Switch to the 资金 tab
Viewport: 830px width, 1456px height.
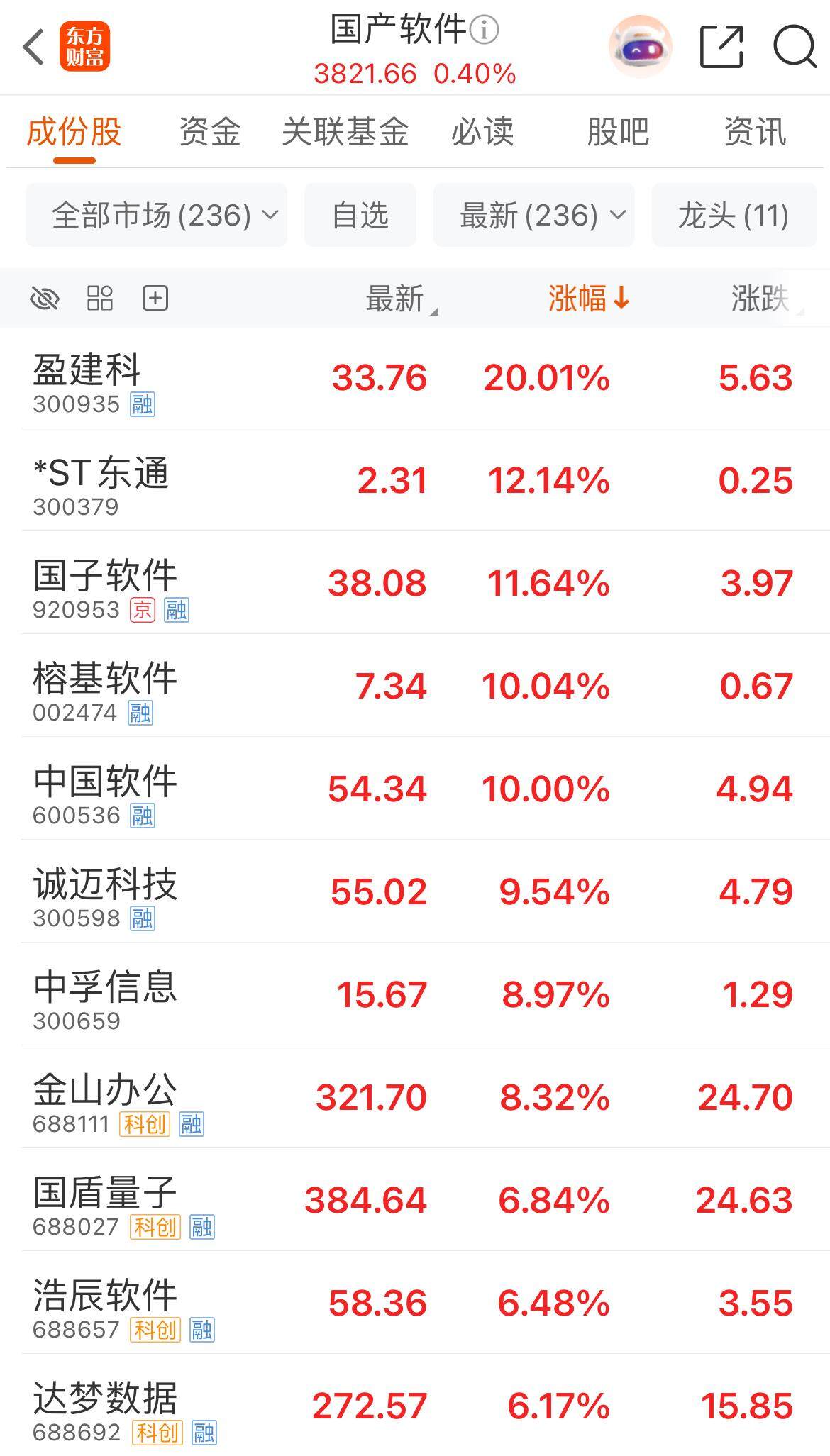pos(210,132)
